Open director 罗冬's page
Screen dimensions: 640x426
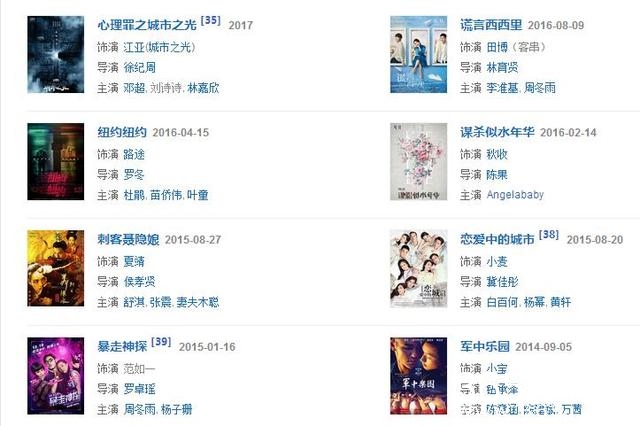click(x=132, y=174)
